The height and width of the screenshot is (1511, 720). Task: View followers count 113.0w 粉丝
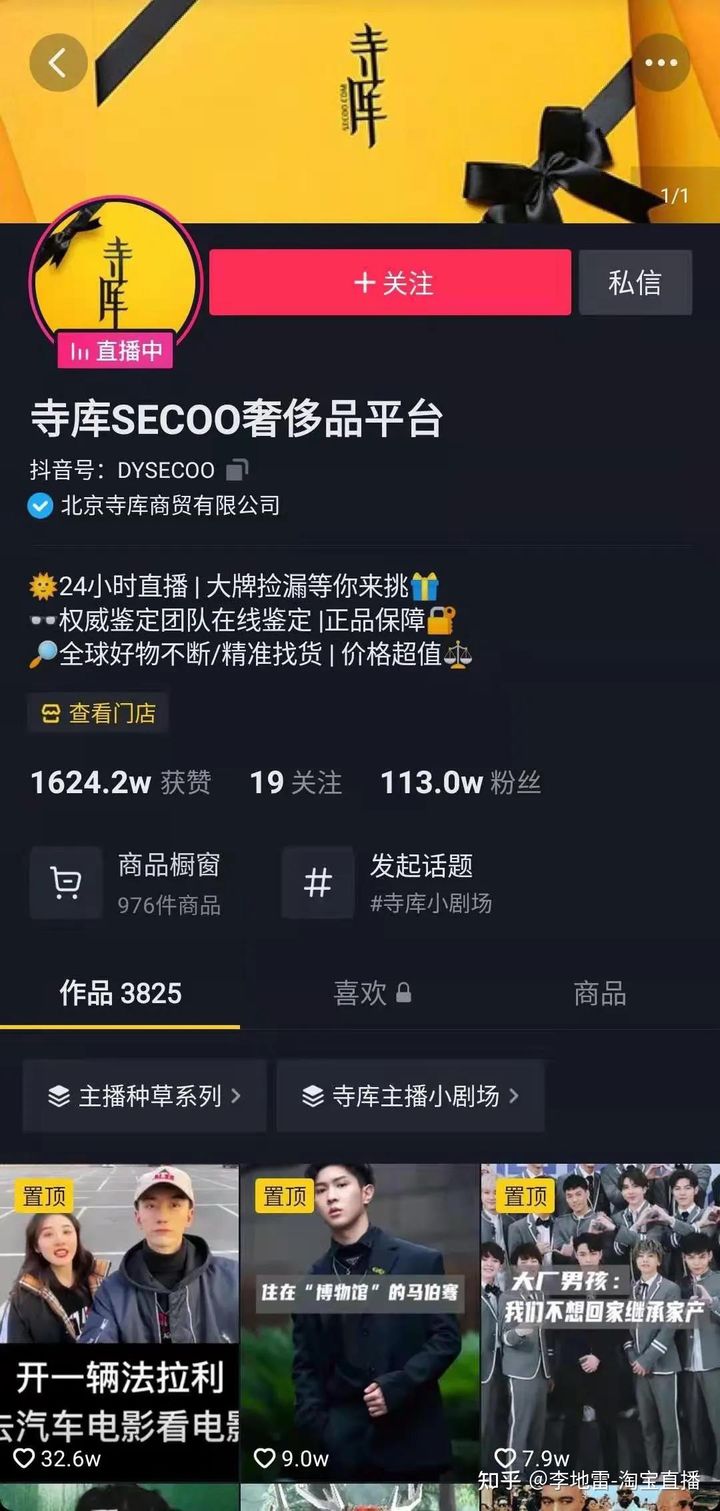(460, 782)
